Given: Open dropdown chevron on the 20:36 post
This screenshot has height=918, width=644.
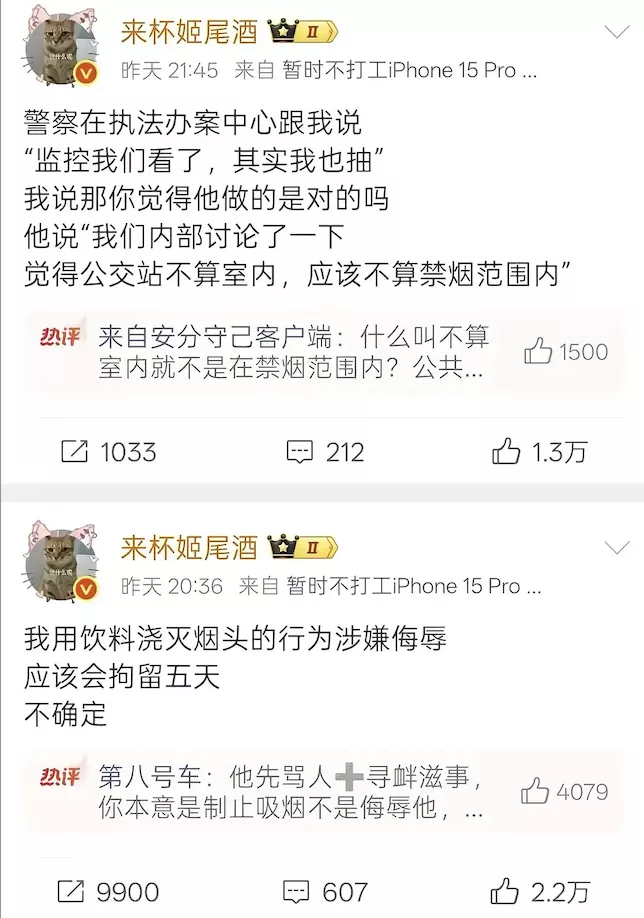Looking at the screenshot, I should coord(616,547).
